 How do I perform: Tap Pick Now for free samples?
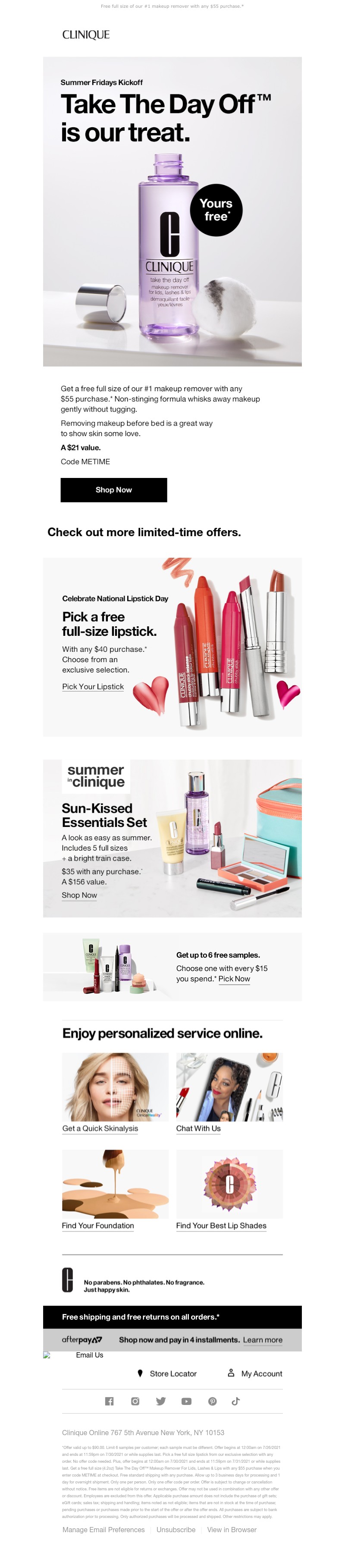click(x=234, y=979)
